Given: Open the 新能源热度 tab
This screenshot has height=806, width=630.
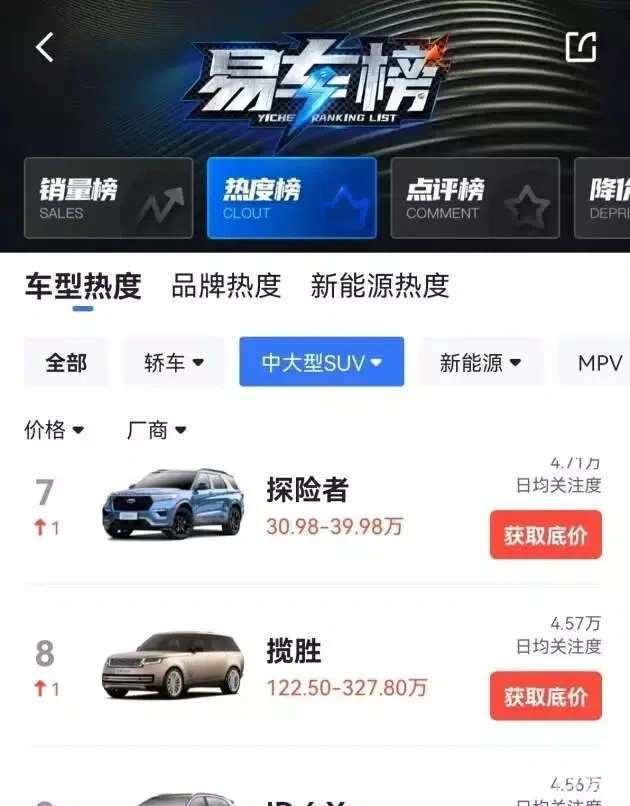Looking at the screenshot, I should tap(379, 286).
